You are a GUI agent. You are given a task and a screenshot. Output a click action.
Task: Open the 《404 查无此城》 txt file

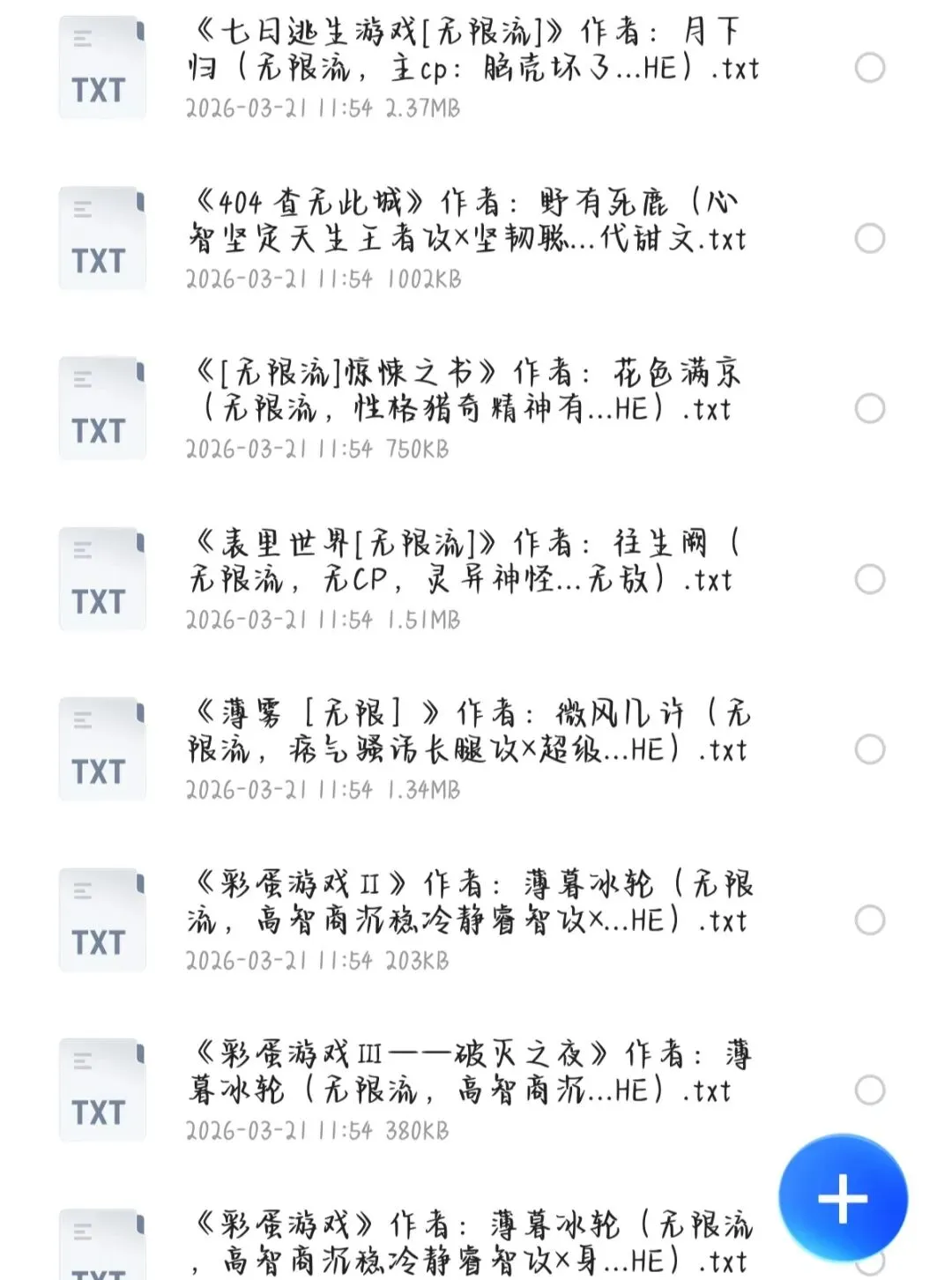467,221
